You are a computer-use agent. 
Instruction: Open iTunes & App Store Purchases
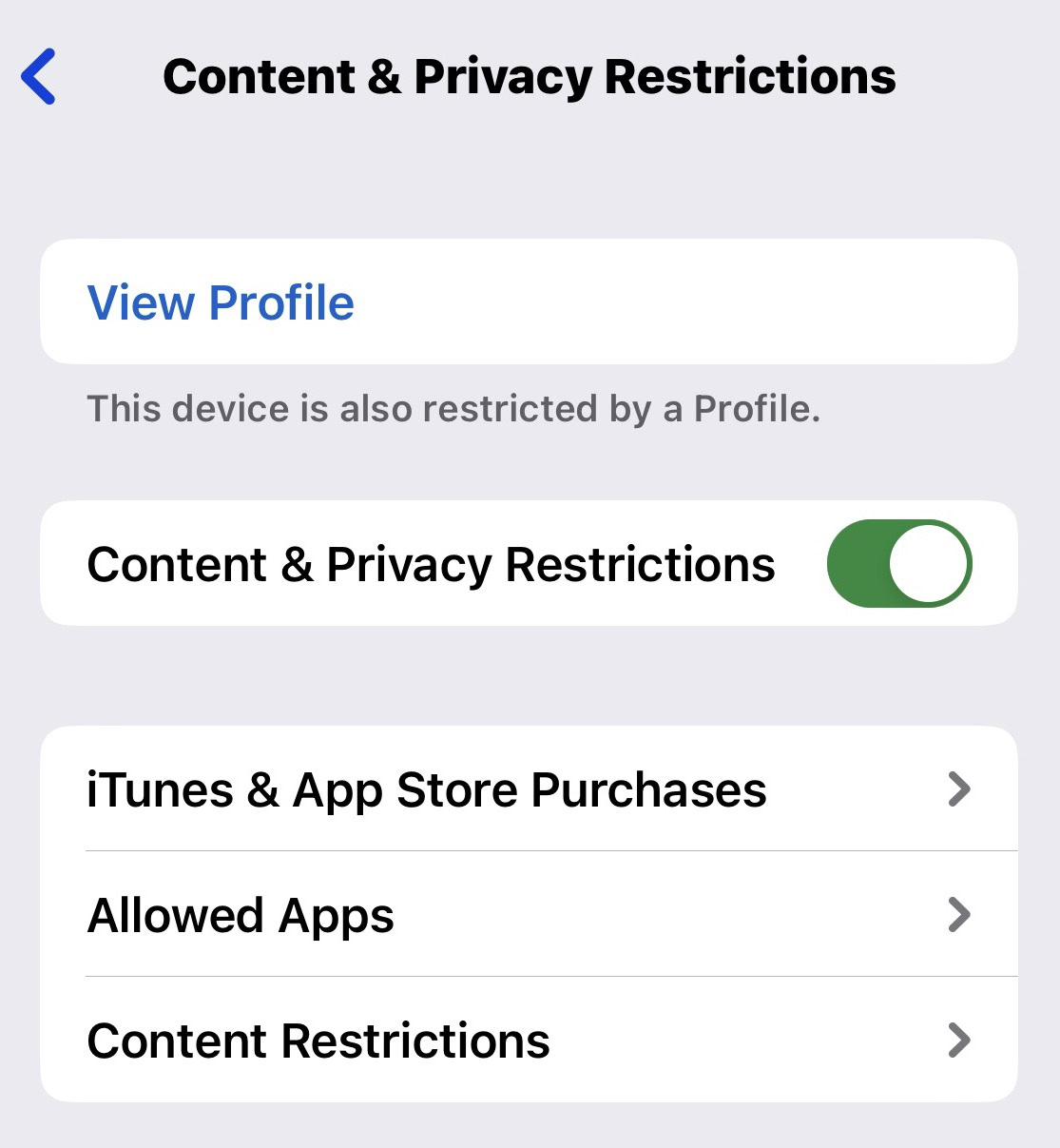[x=528, y=789]
